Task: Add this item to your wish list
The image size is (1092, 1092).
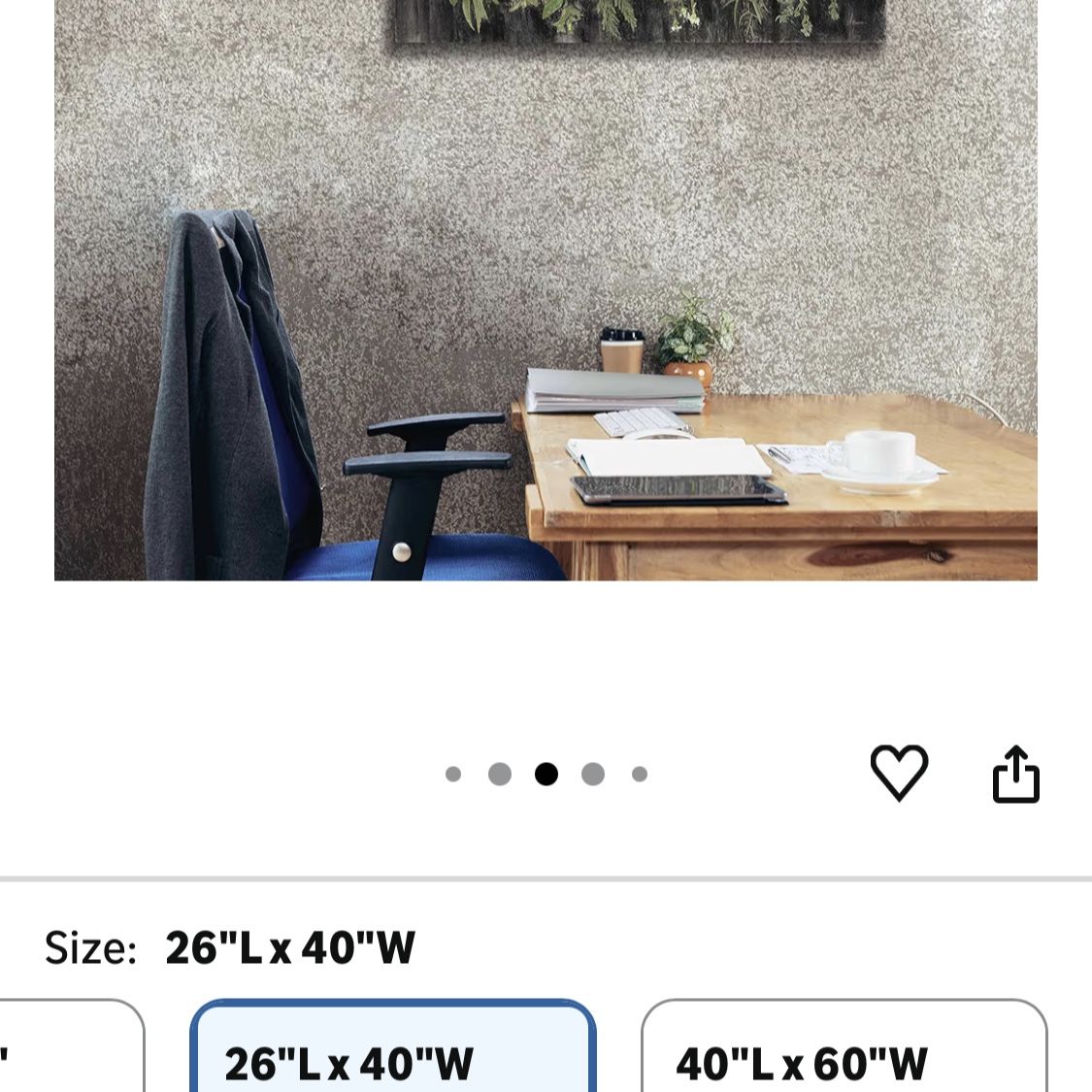Action: pos(899,773)
